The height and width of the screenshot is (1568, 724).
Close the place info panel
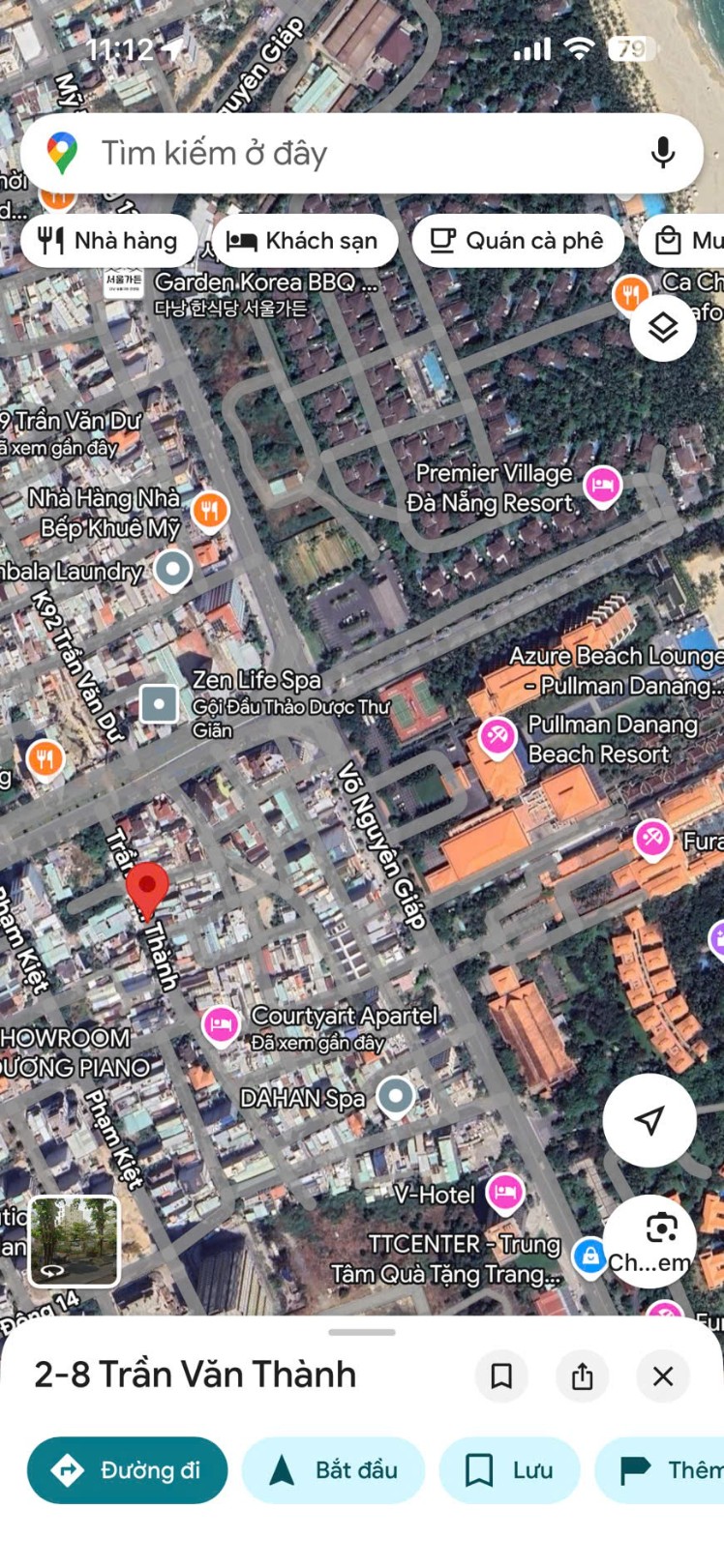(x=663, y=1376)
